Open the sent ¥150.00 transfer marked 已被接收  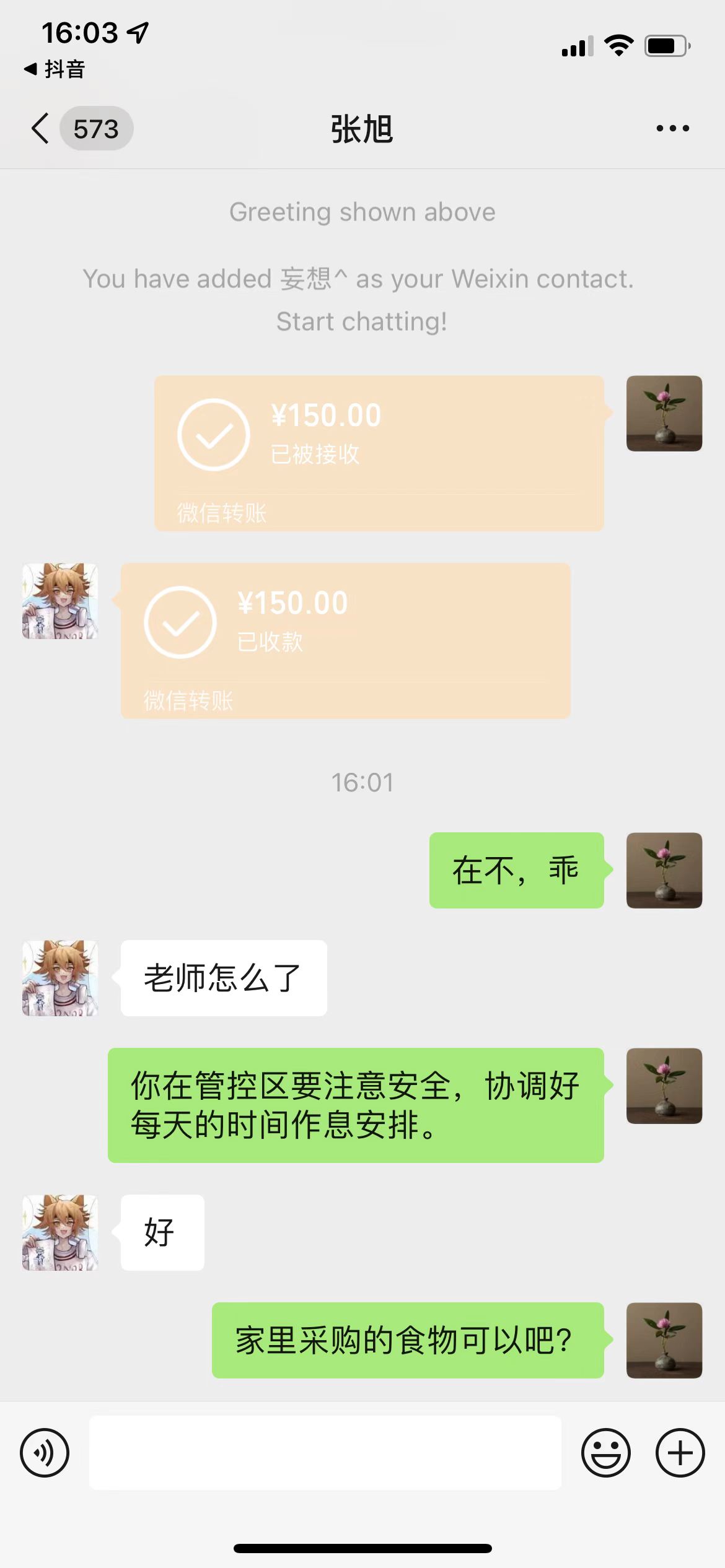coord(379,453)
